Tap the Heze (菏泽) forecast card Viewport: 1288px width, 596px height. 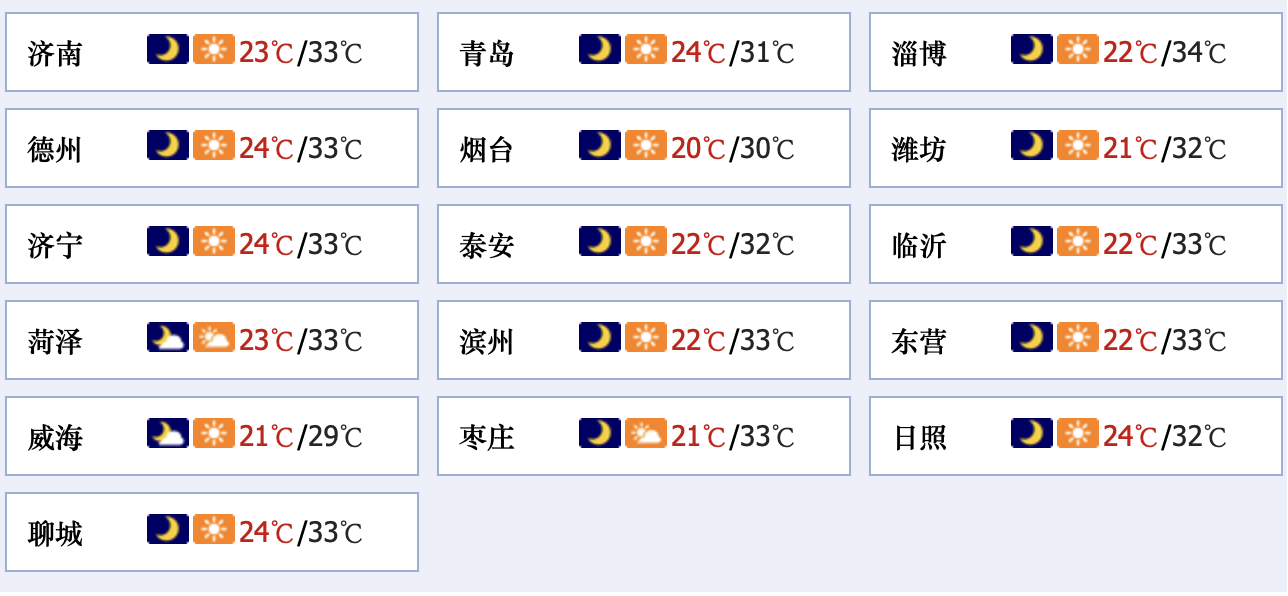pos(212,340)
